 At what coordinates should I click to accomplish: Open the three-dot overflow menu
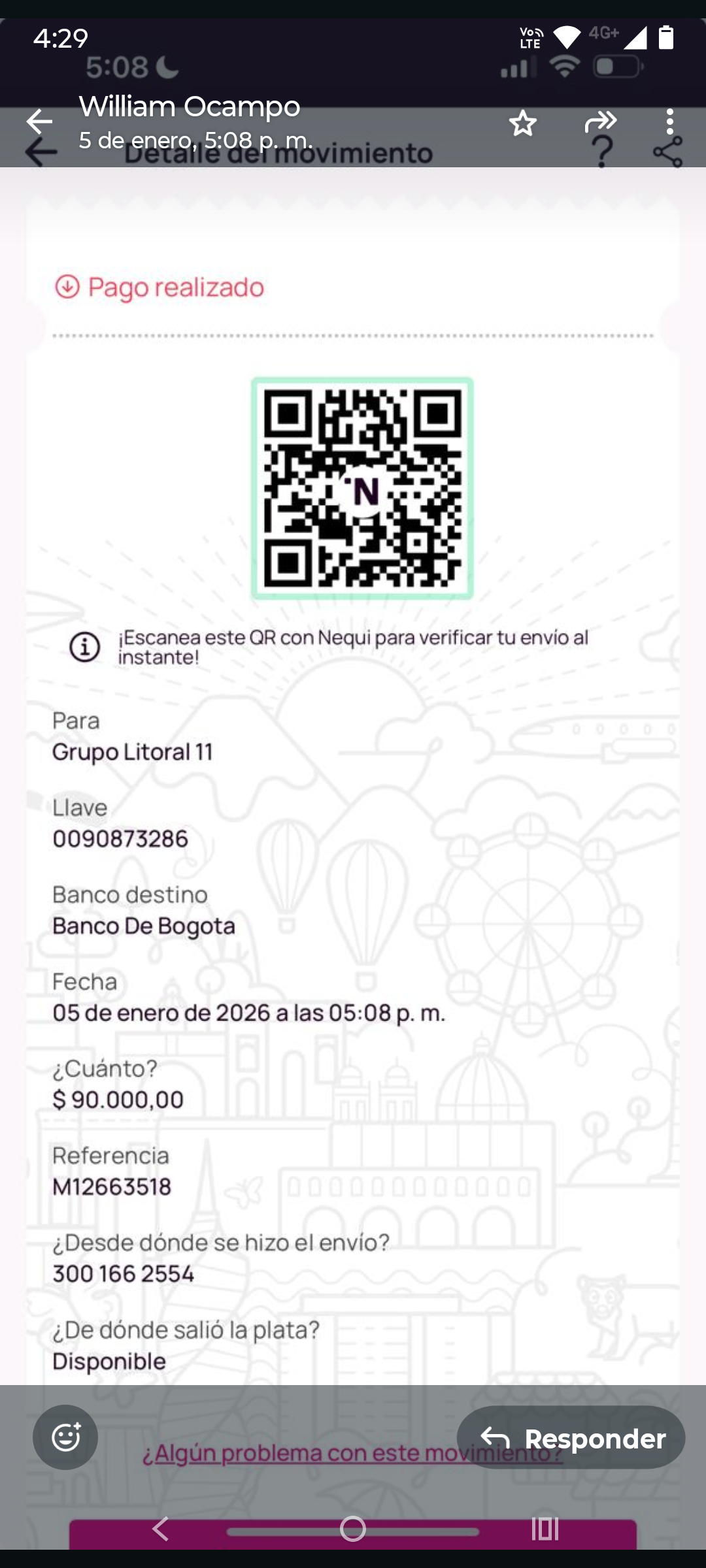tap(669, 122)
